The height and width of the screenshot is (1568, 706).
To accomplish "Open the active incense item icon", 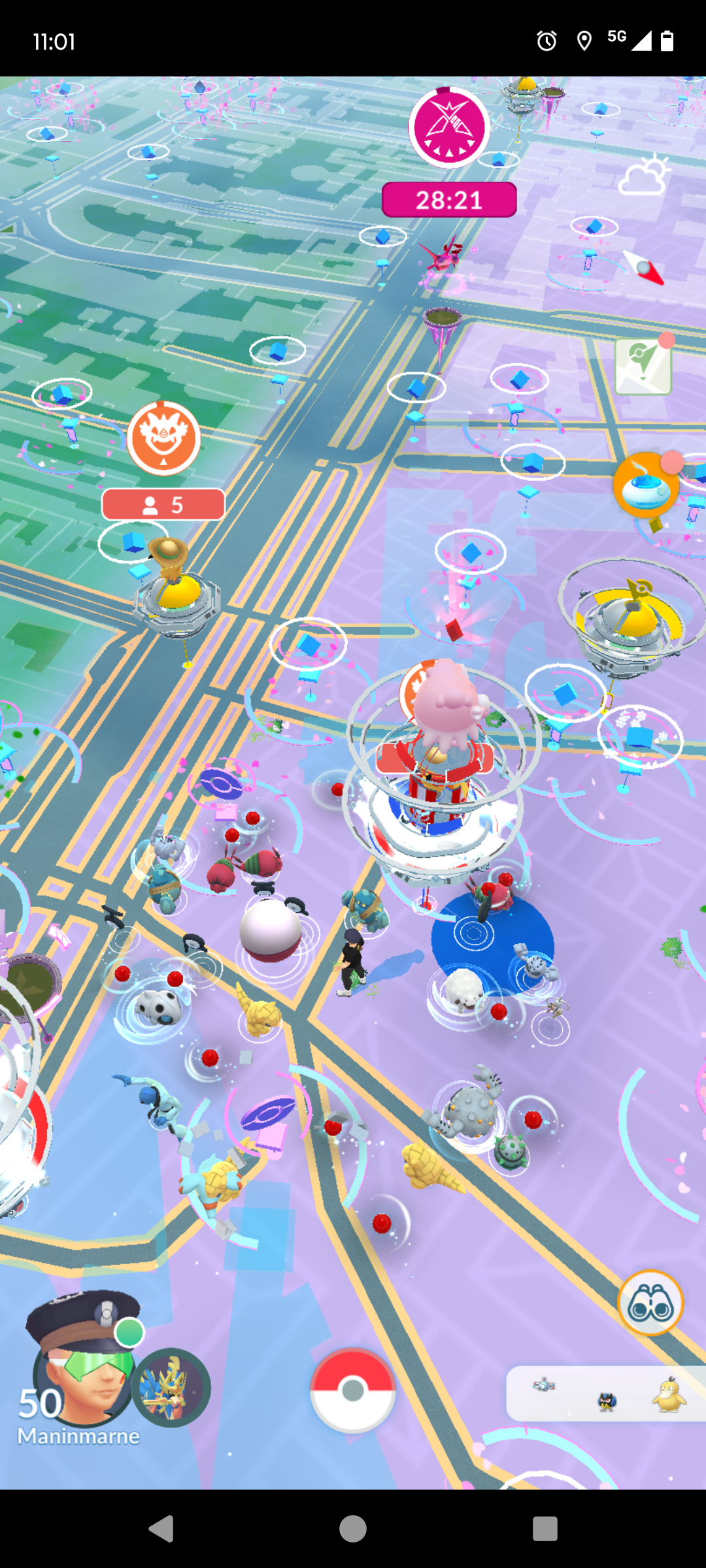I will [646, 485].
